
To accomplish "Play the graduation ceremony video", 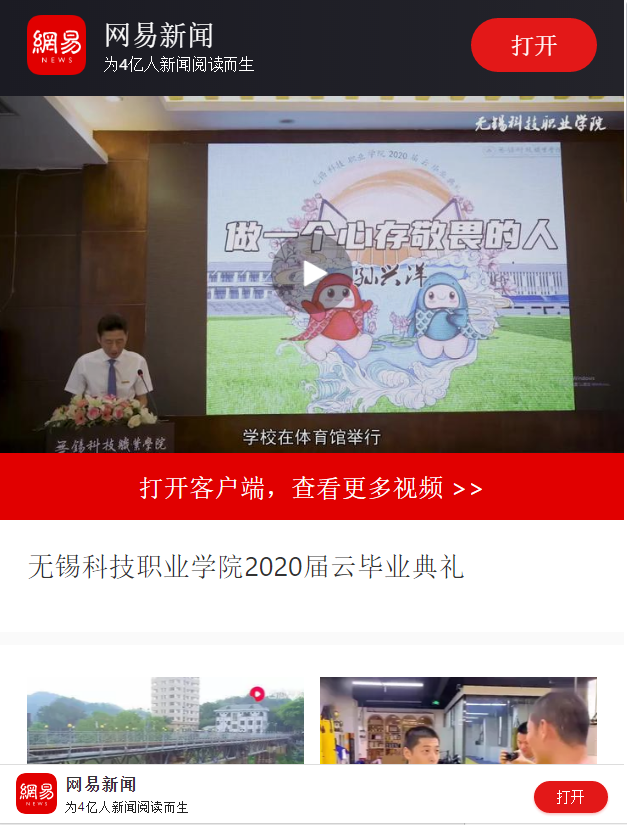I will click(313, 273).
